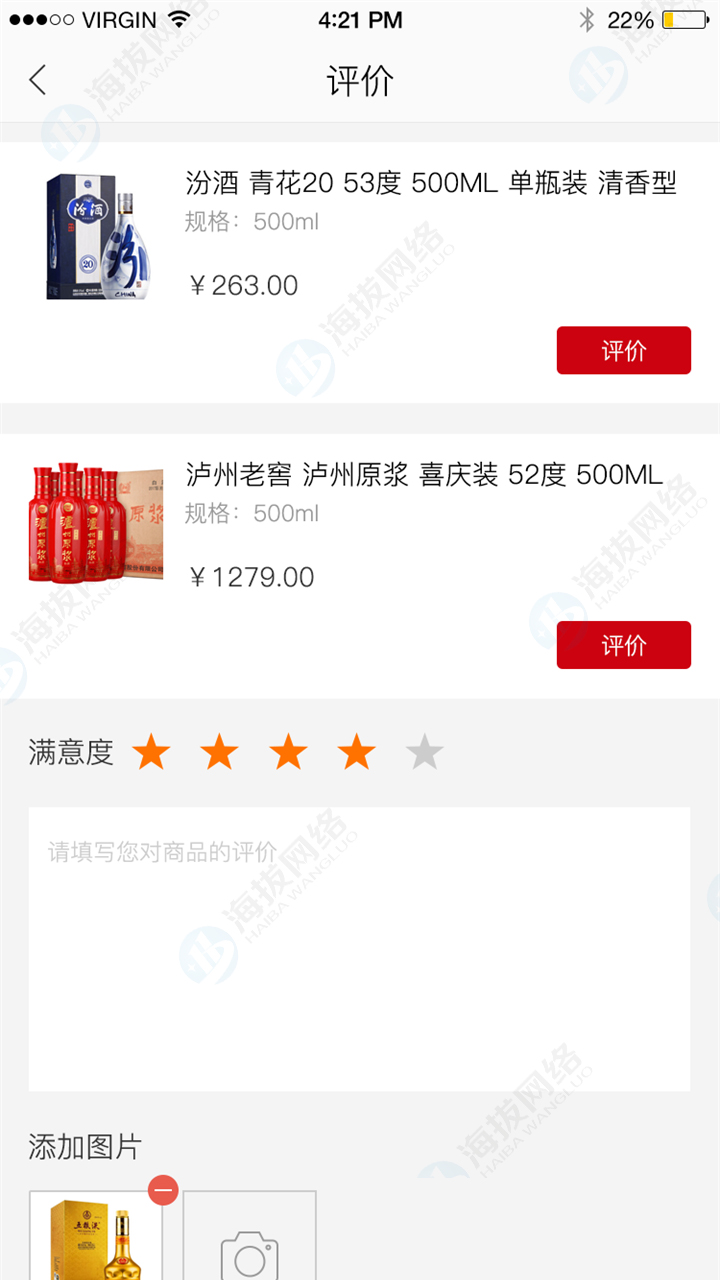Tap 评价 button for 泸州老窖 泸州原浆
This screenshot has height=1280, width=720.
pyautogui.click(x=623, y=645)
